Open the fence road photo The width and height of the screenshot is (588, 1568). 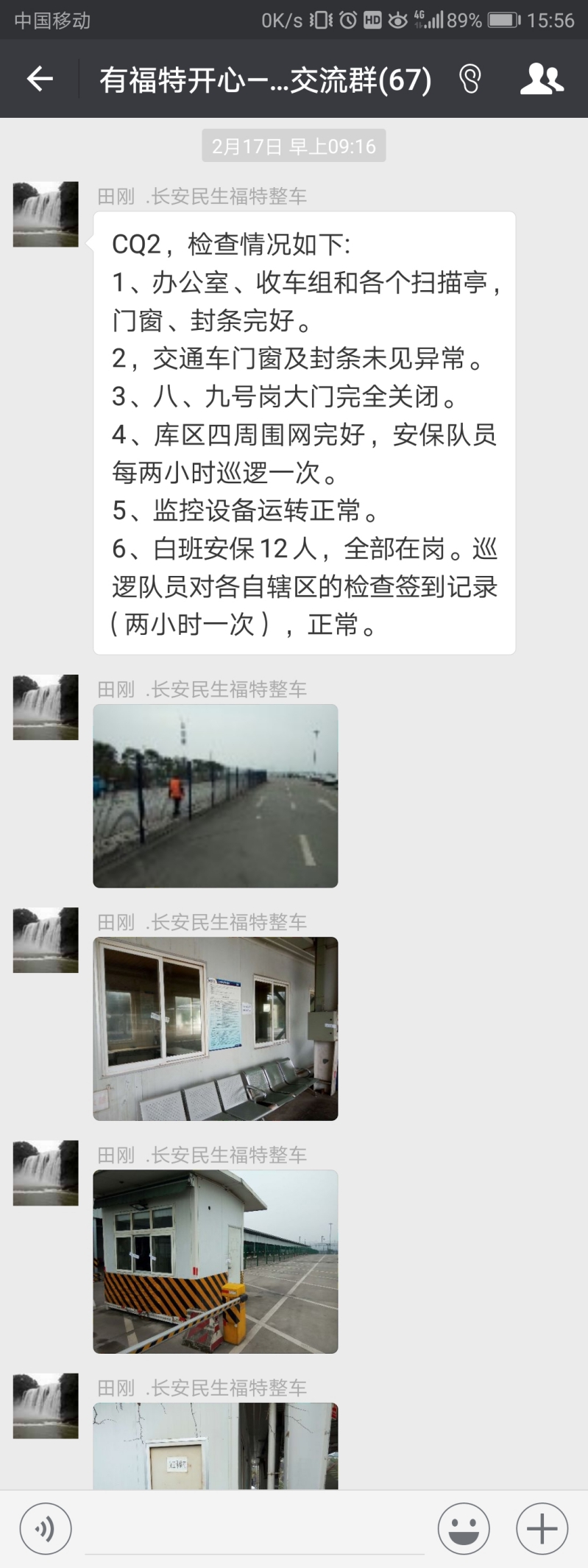(x=215, y=795)
